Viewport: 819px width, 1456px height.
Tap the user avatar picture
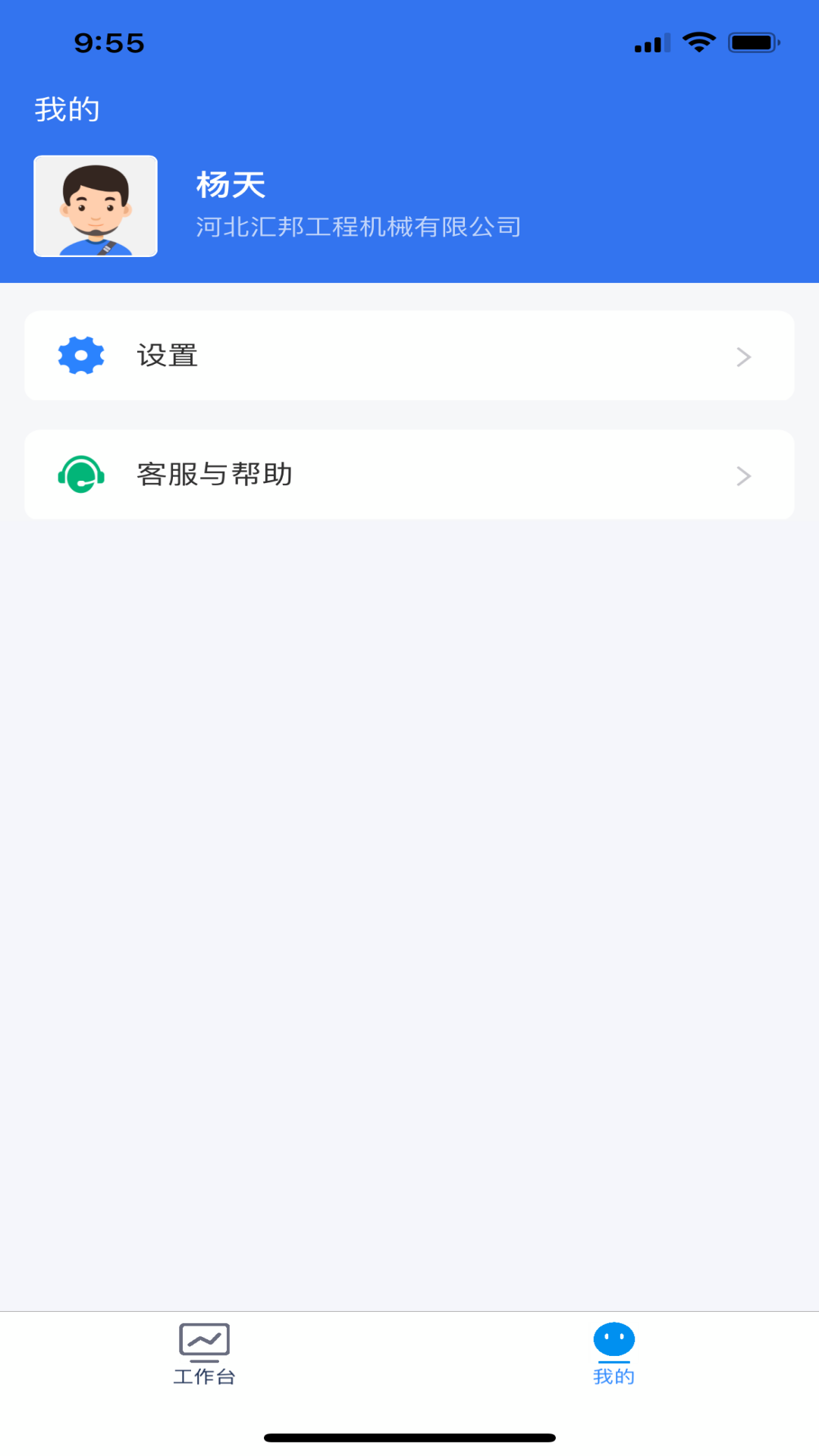click(95, 206)
